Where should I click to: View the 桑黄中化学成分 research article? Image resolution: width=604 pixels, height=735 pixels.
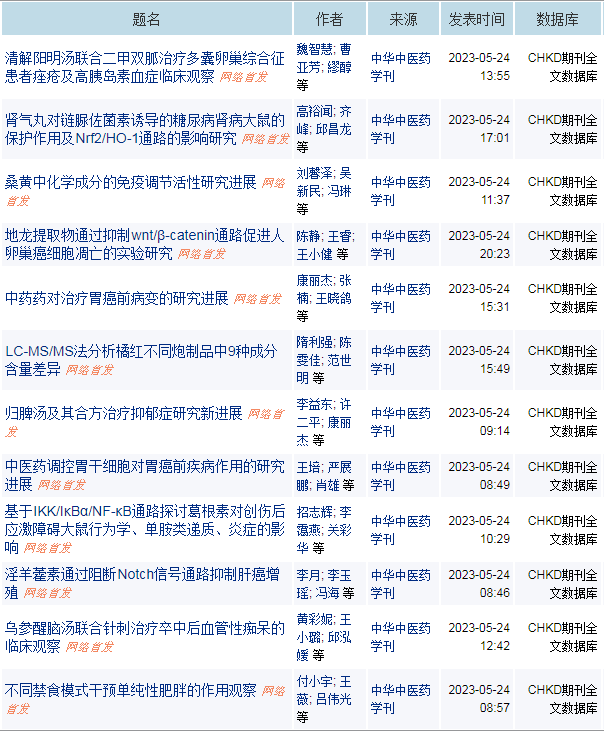coord(130,183)
